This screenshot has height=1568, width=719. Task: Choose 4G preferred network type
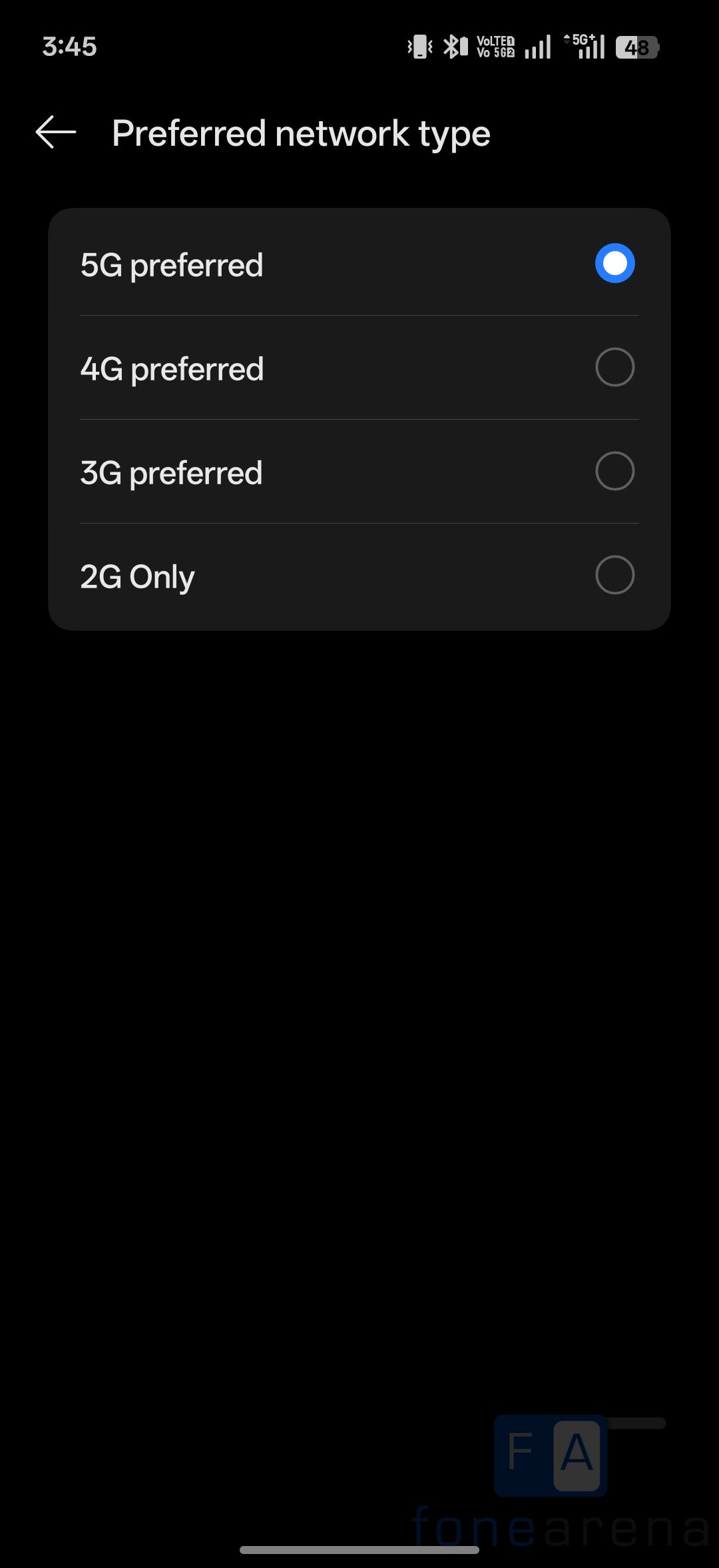tap(614, 368)
